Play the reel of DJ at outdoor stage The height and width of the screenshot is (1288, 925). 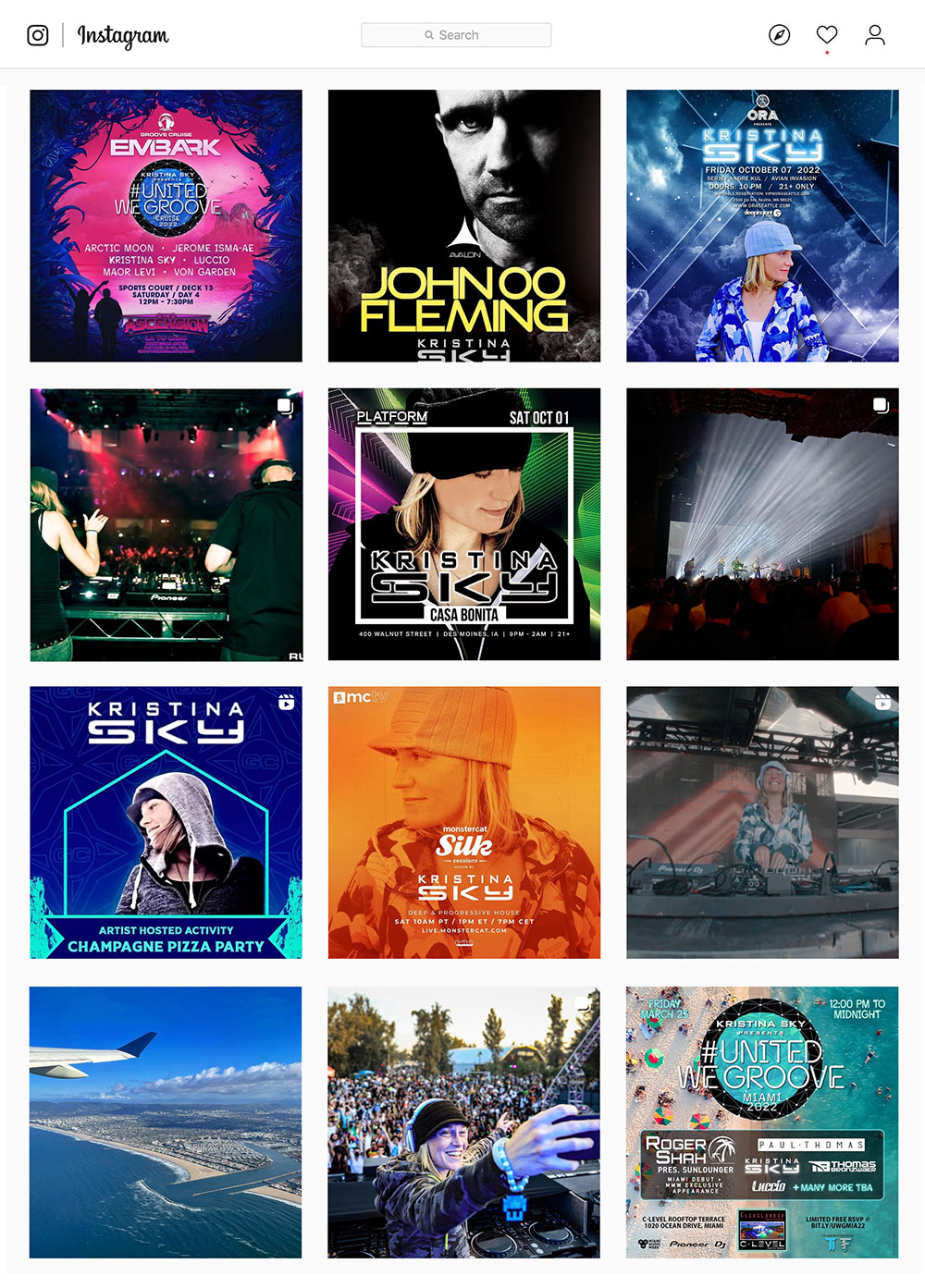coord(762,822)
